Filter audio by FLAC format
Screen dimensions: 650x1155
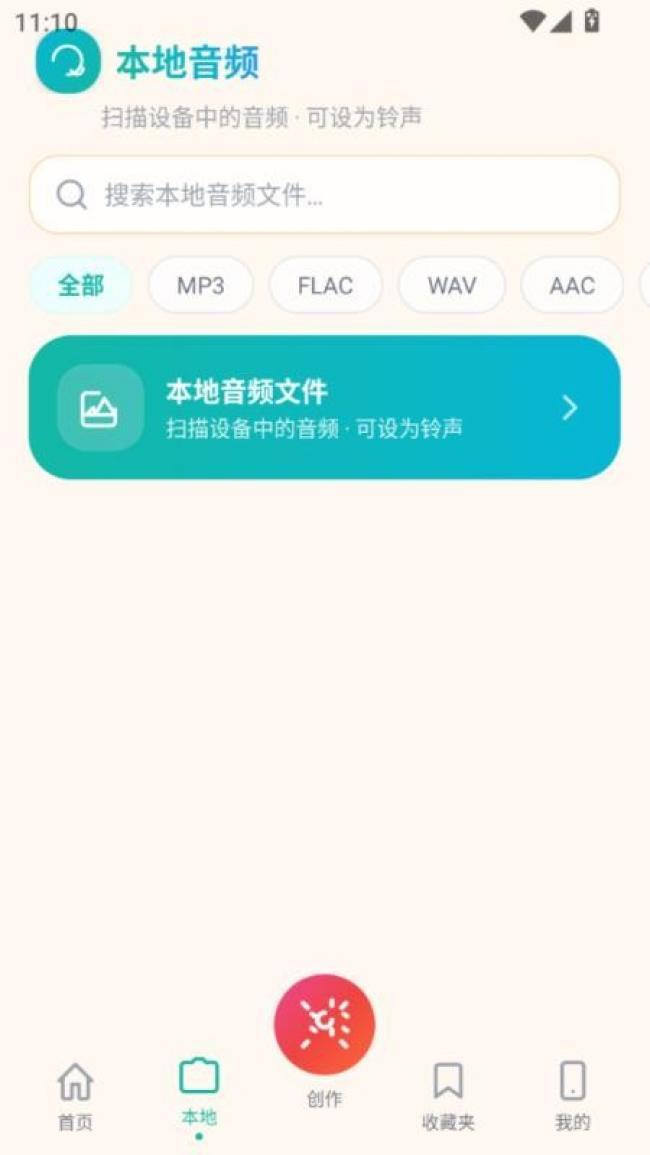click(325, 286)
